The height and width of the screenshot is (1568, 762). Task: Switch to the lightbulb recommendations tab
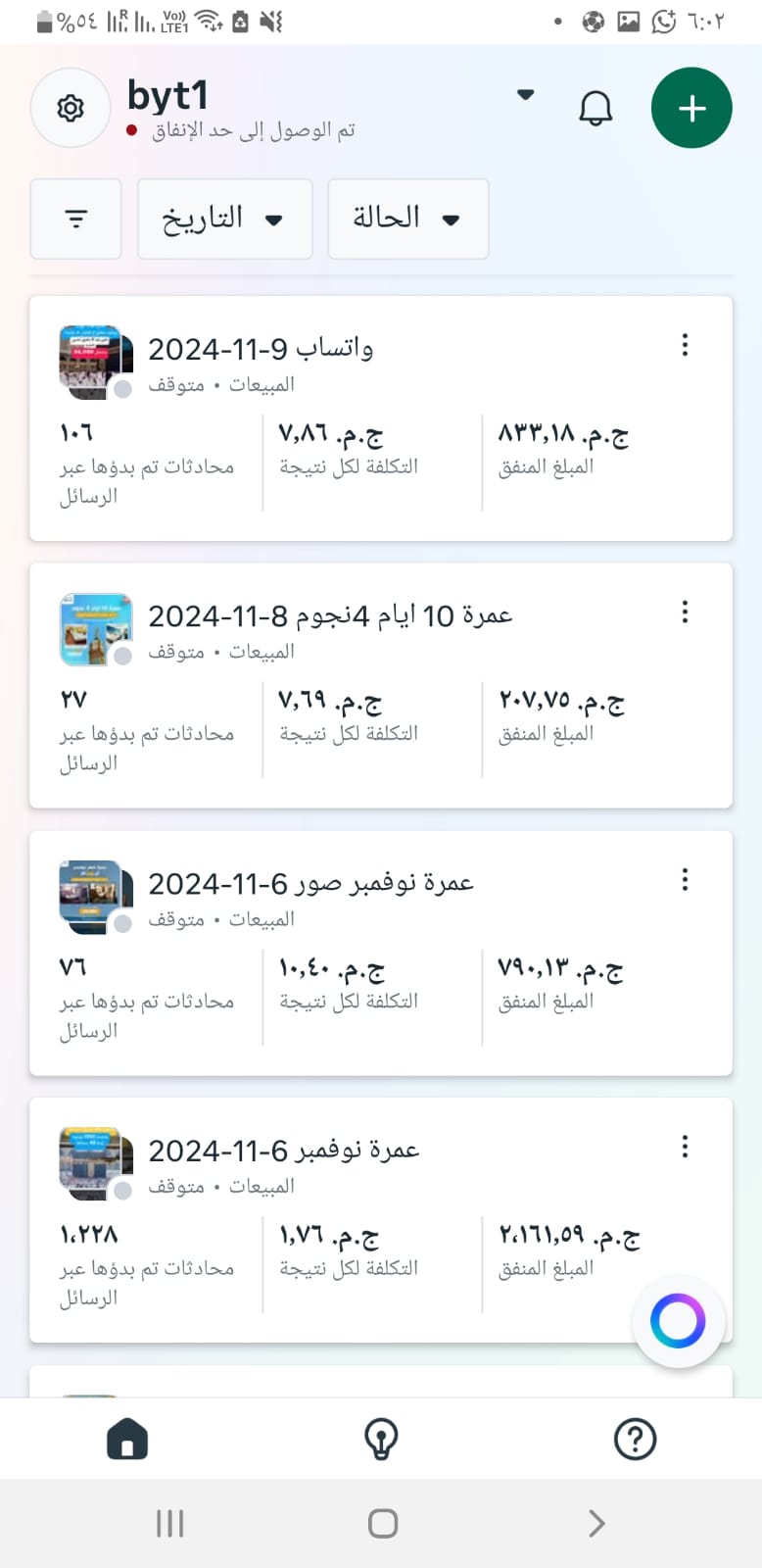[x=381, y=1440]
